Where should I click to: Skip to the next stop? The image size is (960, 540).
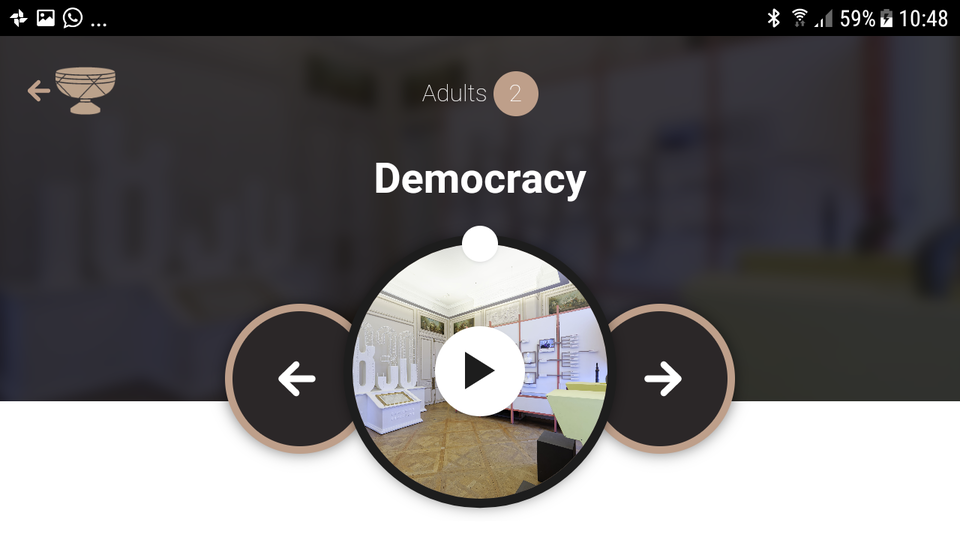click(663, 378)
